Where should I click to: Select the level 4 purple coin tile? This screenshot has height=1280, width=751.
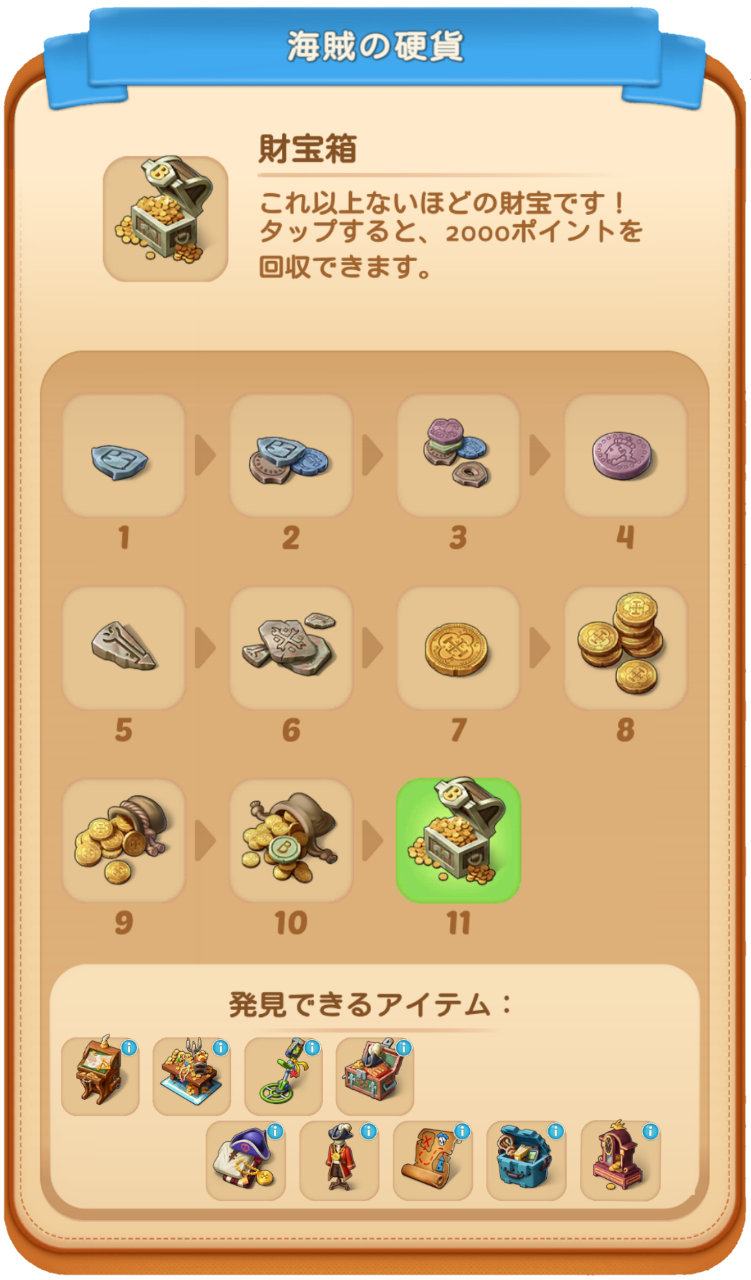tap(625, 455)
